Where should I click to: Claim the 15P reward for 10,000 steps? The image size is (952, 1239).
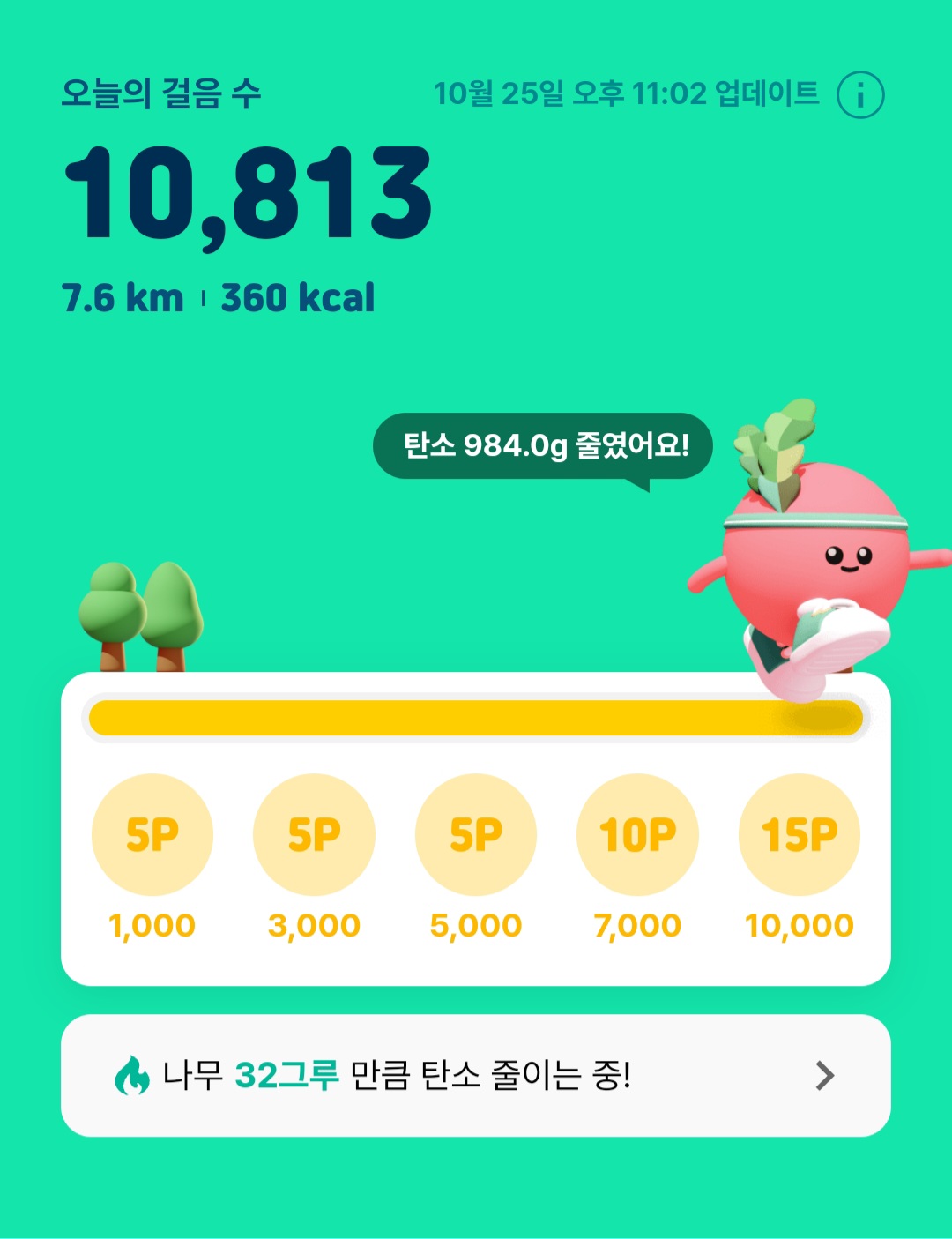click(800, 834)
